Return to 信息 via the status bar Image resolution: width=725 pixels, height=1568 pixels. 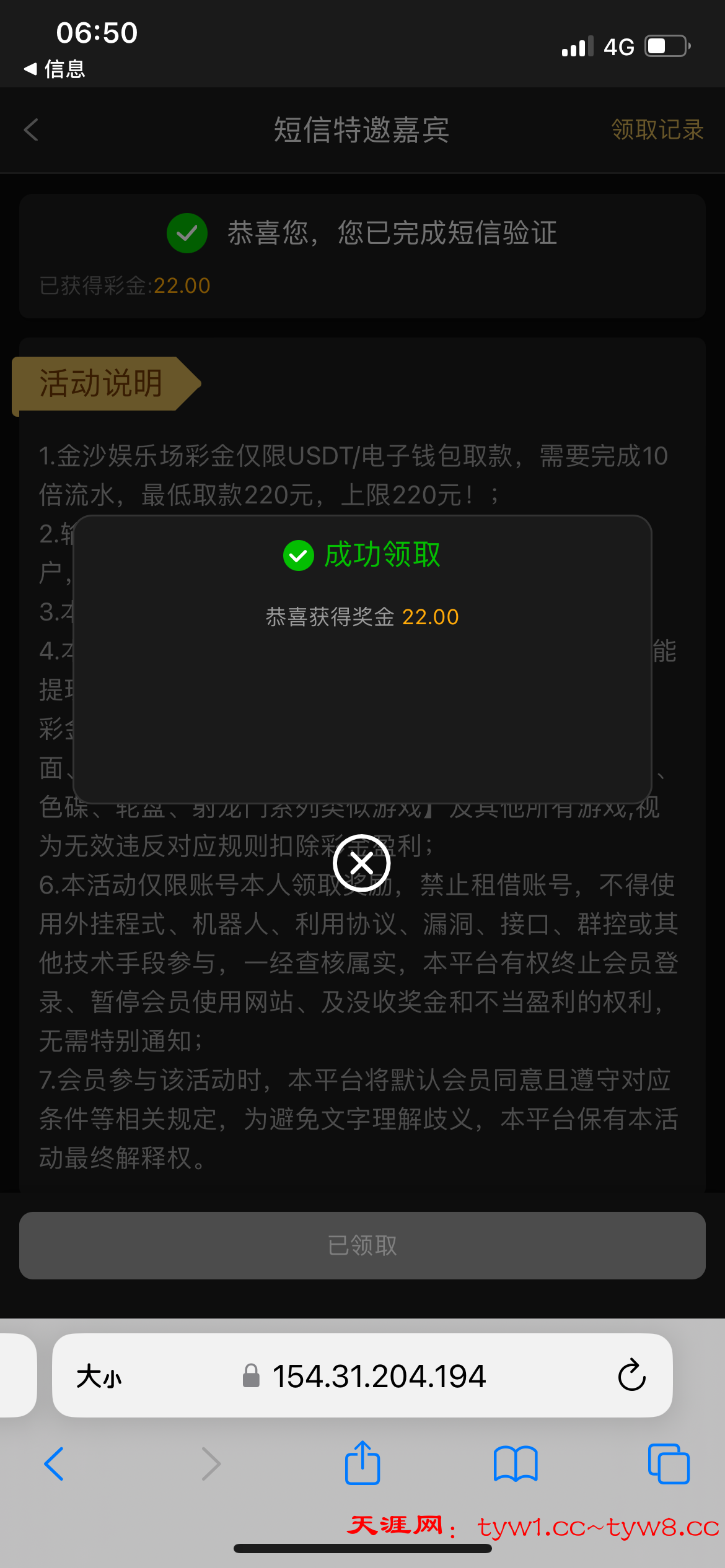[55, 69]
